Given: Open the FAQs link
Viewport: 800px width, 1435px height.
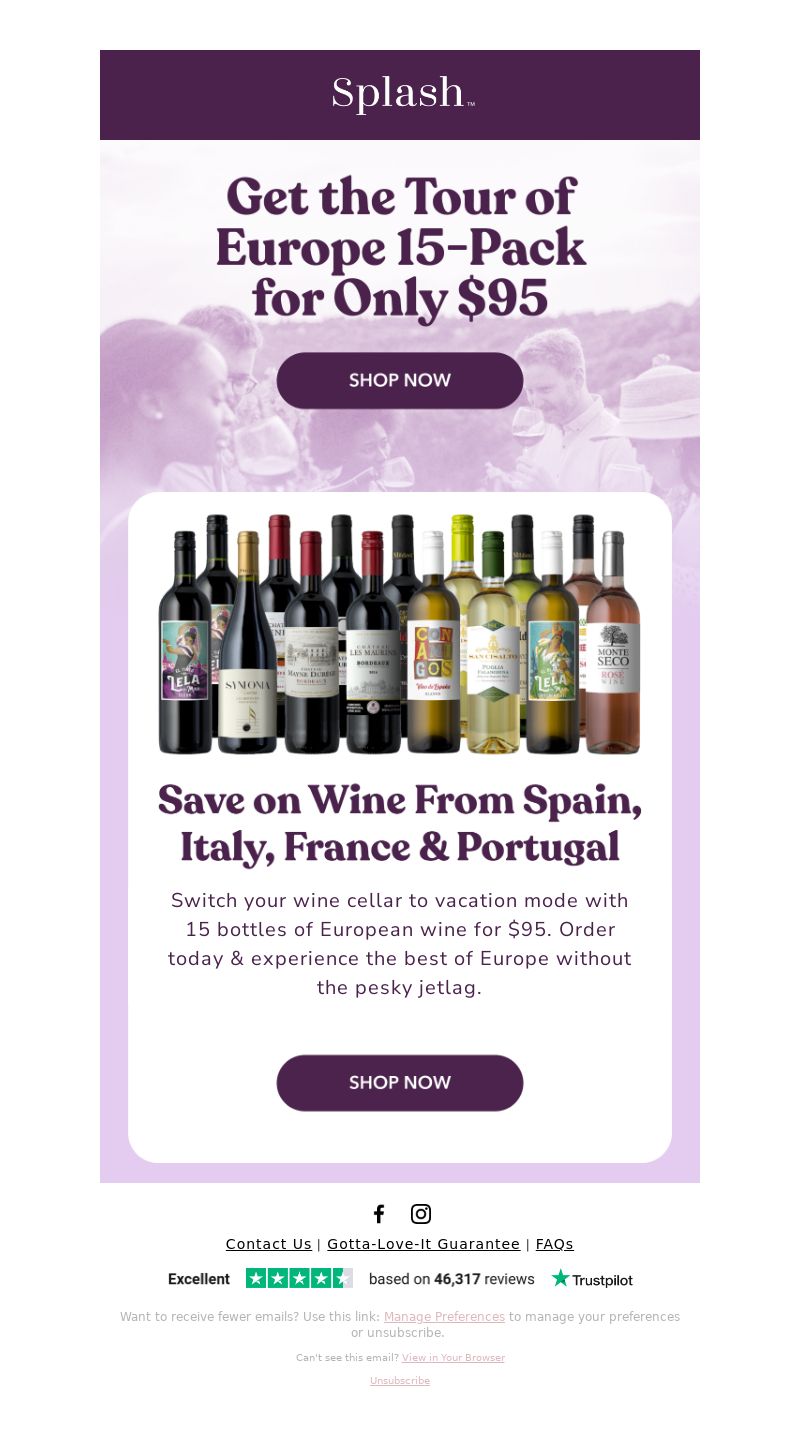Looking at the screenshot, I should 555,1244.
